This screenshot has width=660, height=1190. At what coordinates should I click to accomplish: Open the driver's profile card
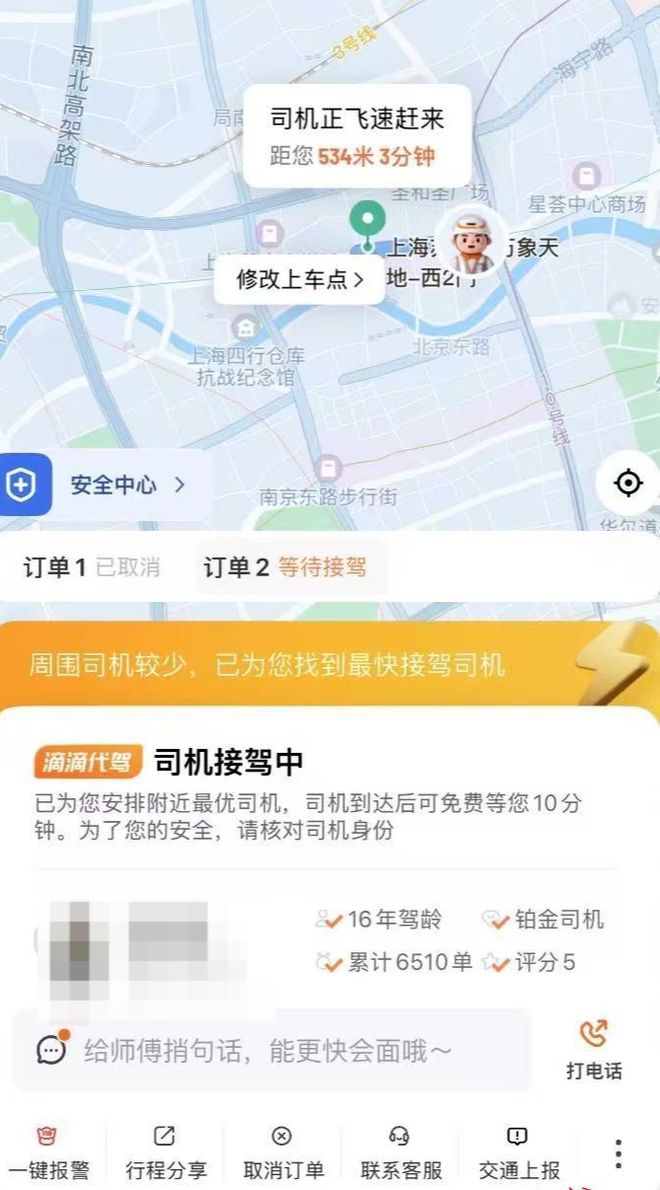140,941
